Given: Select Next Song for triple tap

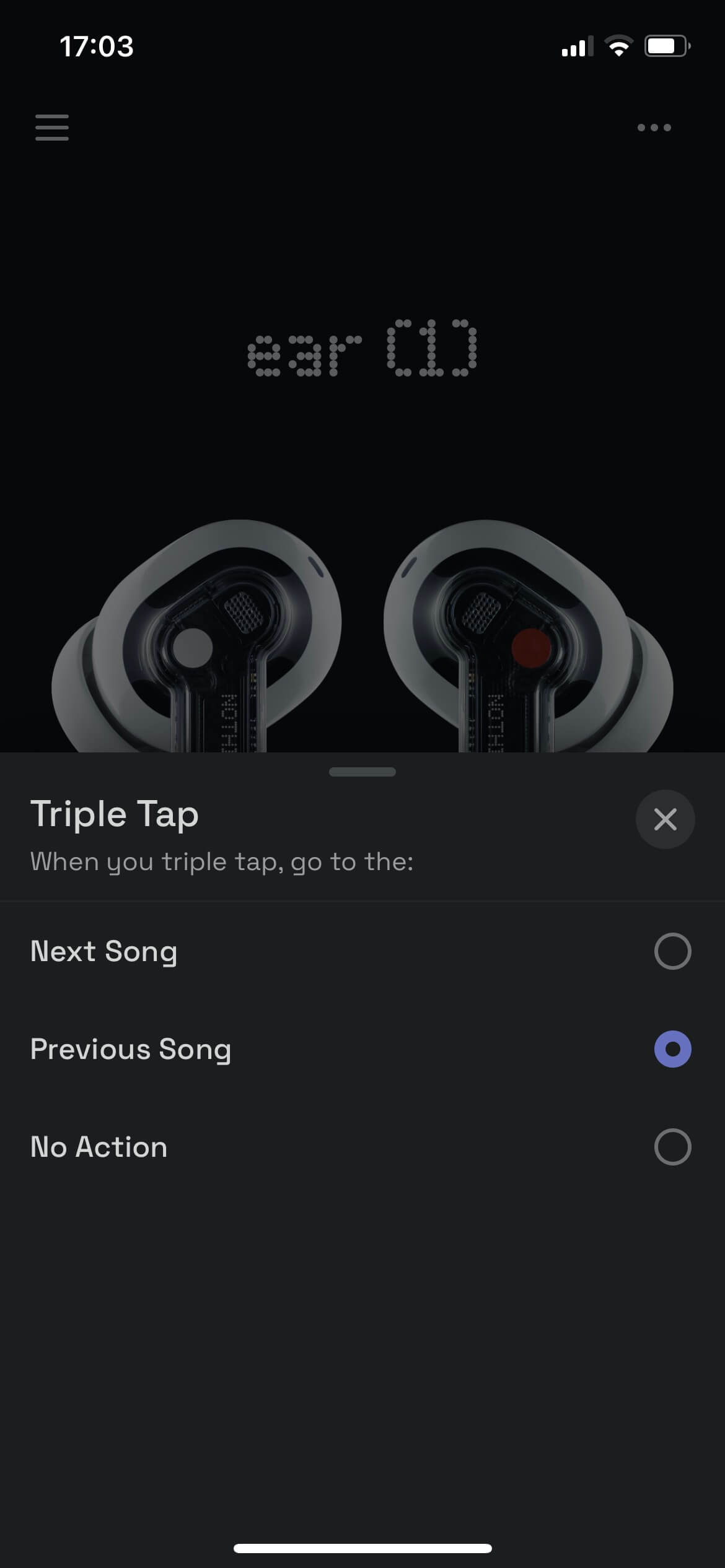Looking at the screenshot, I should tap(672, 951).
